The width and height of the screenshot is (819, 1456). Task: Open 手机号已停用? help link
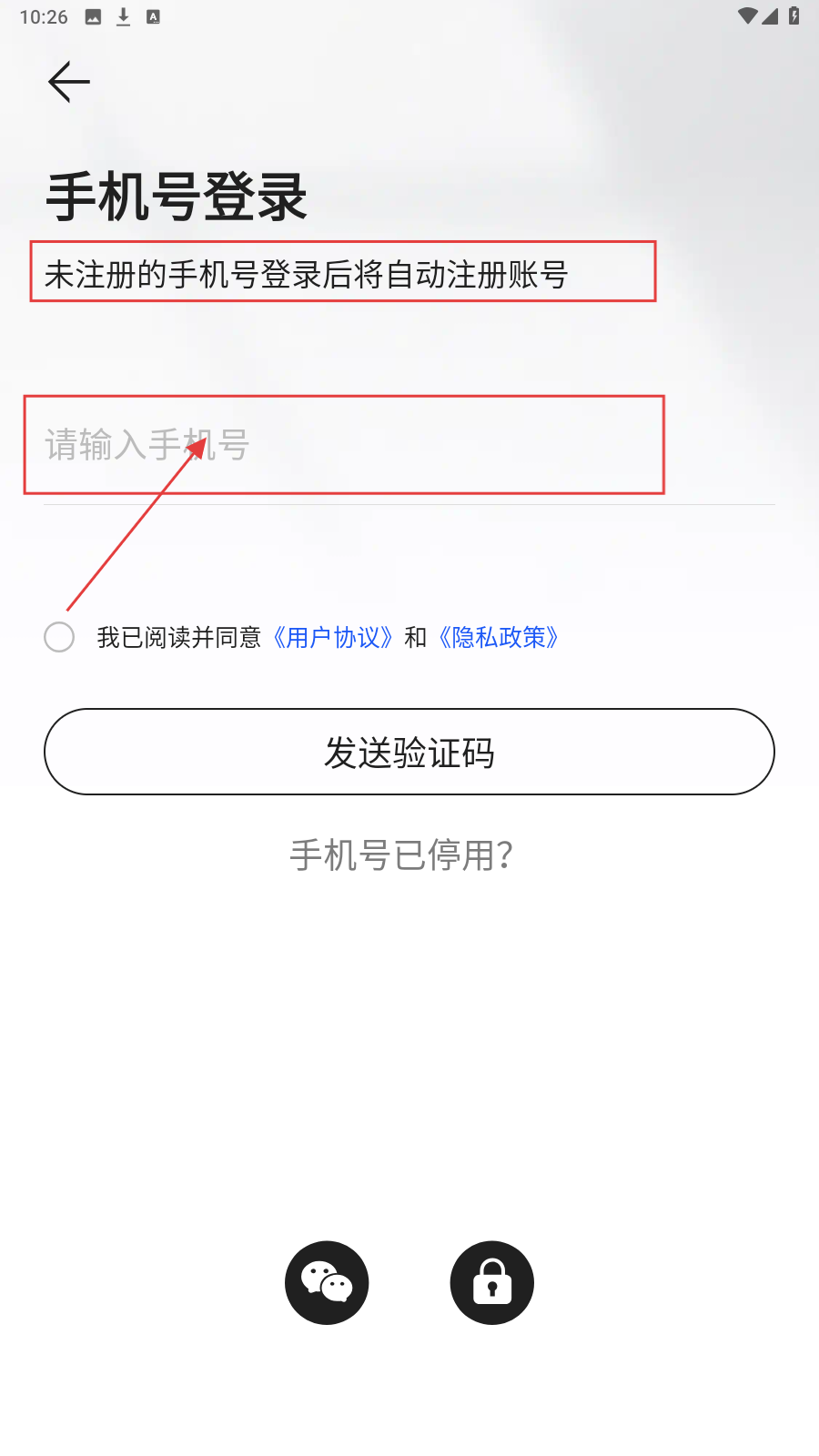(401, 854)
